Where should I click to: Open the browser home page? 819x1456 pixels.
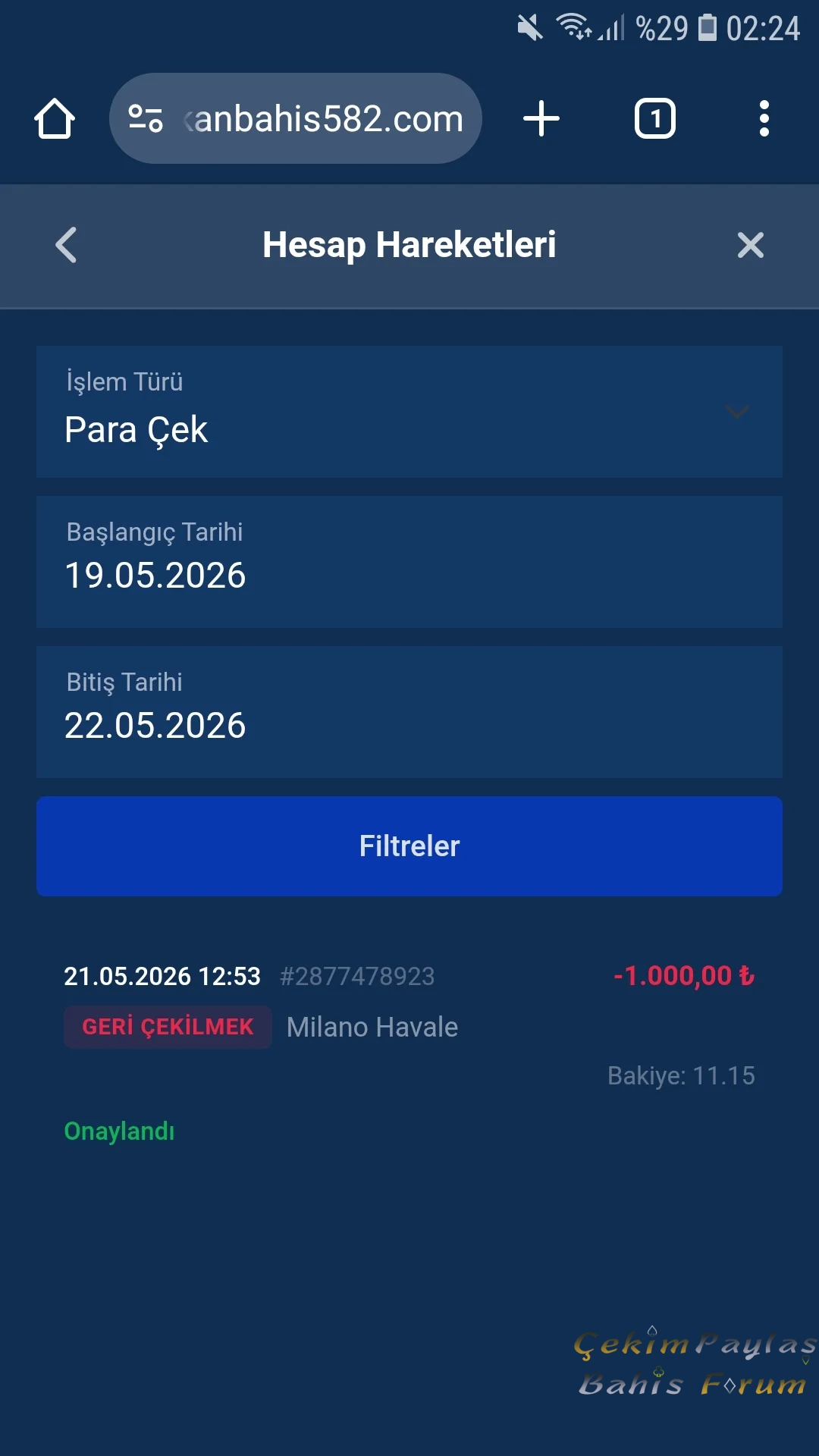[x=55, y=119]
